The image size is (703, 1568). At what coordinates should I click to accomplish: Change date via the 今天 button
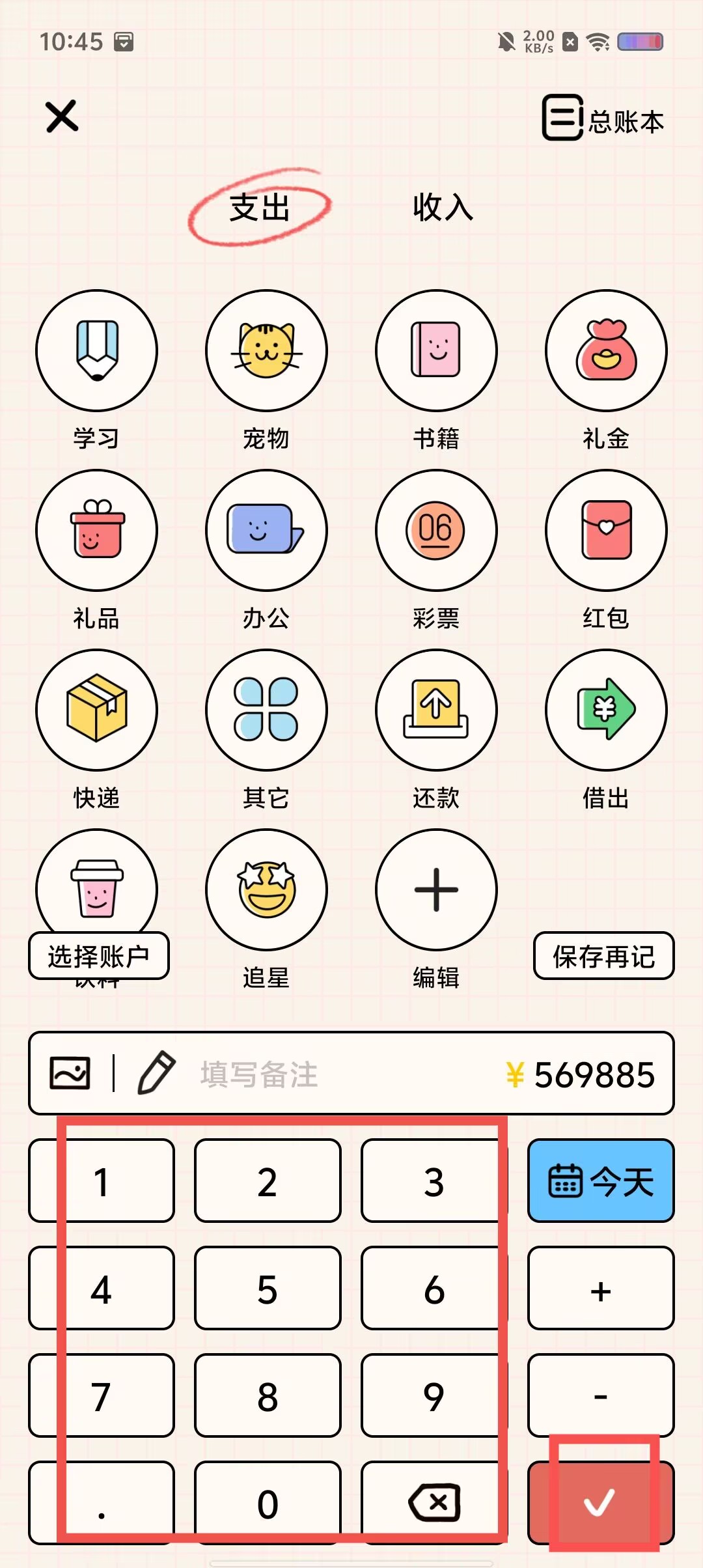coord(600,1181)
